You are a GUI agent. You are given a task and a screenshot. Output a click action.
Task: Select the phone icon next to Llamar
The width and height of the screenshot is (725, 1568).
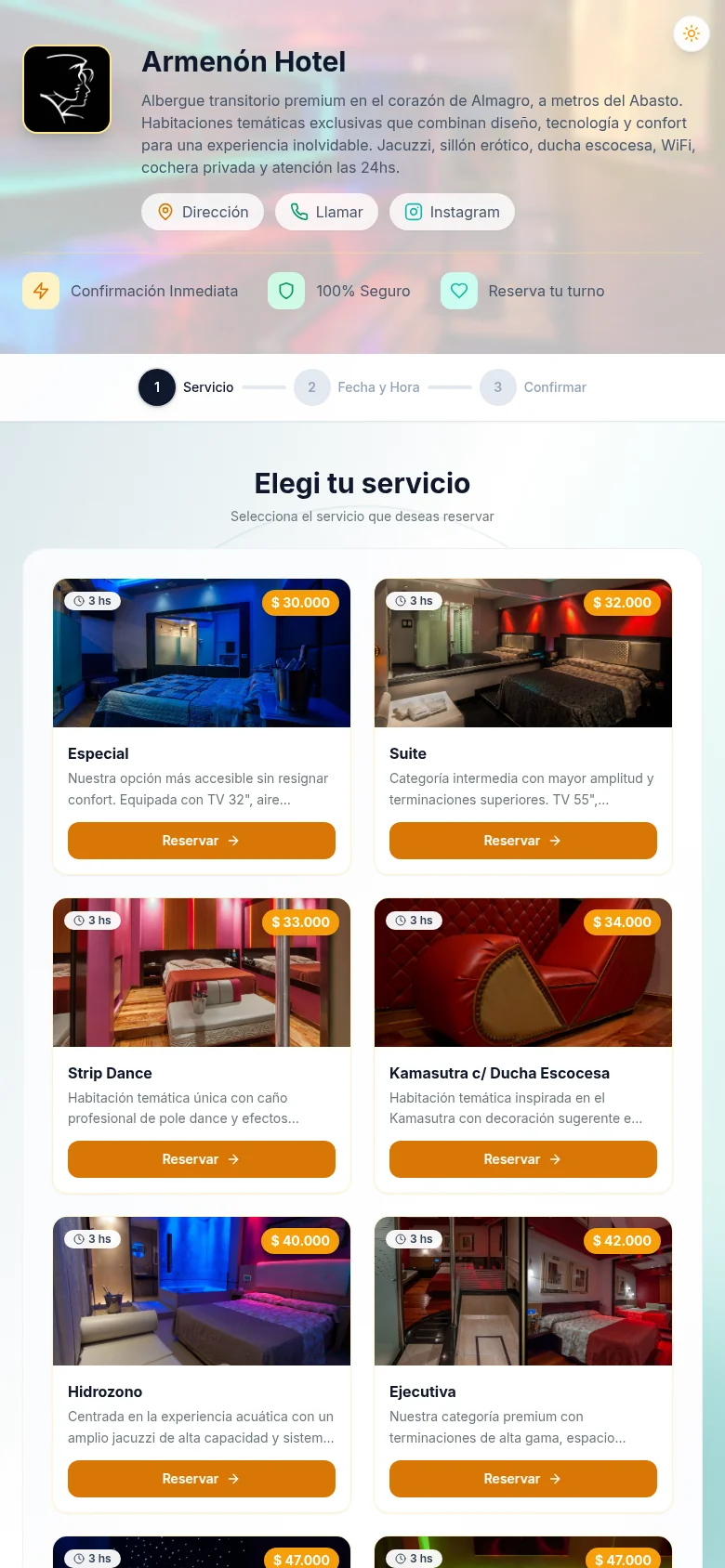point(299,212)
